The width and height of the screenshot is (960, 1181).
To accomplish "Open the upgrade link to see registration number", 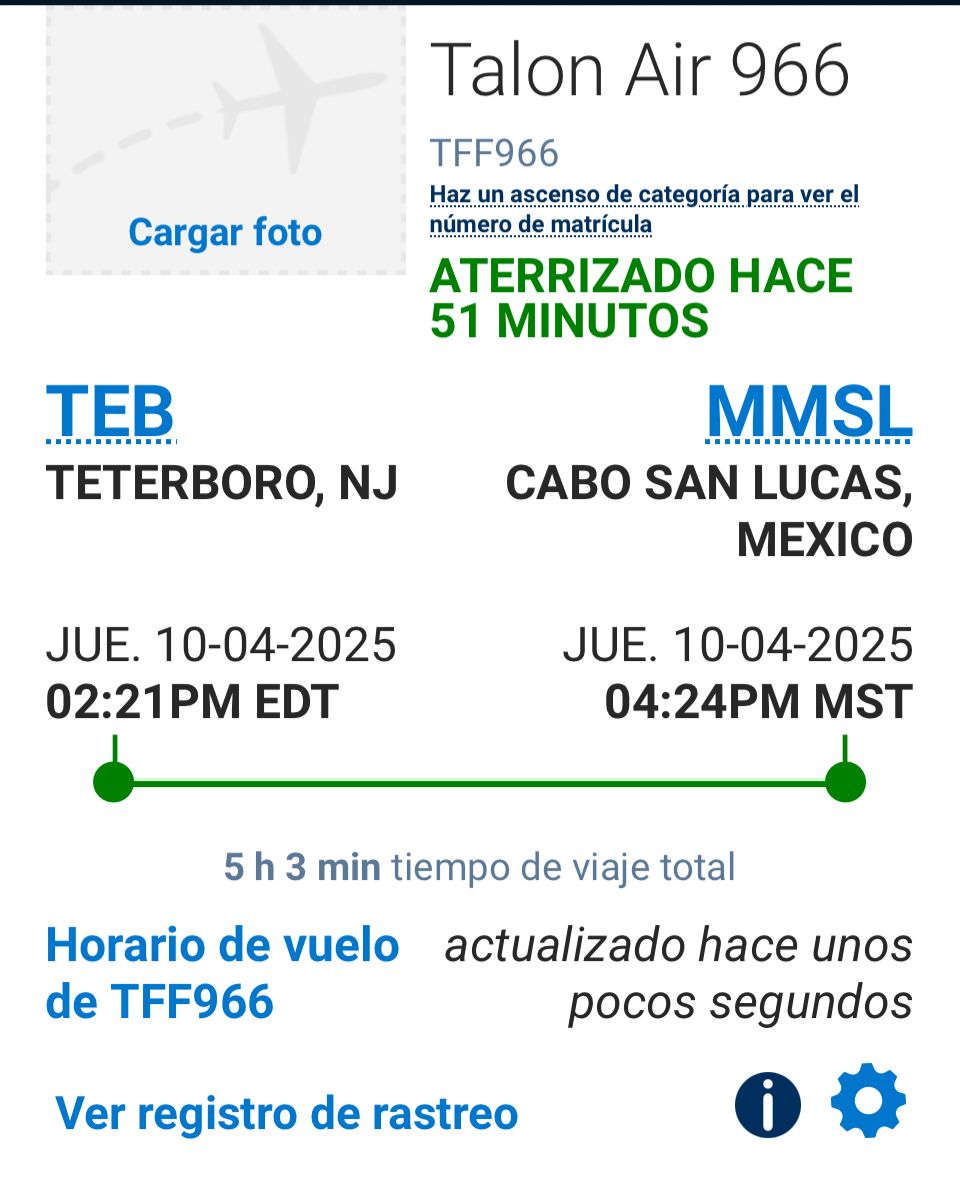I will pyautogui.click(x=643, y=209).
